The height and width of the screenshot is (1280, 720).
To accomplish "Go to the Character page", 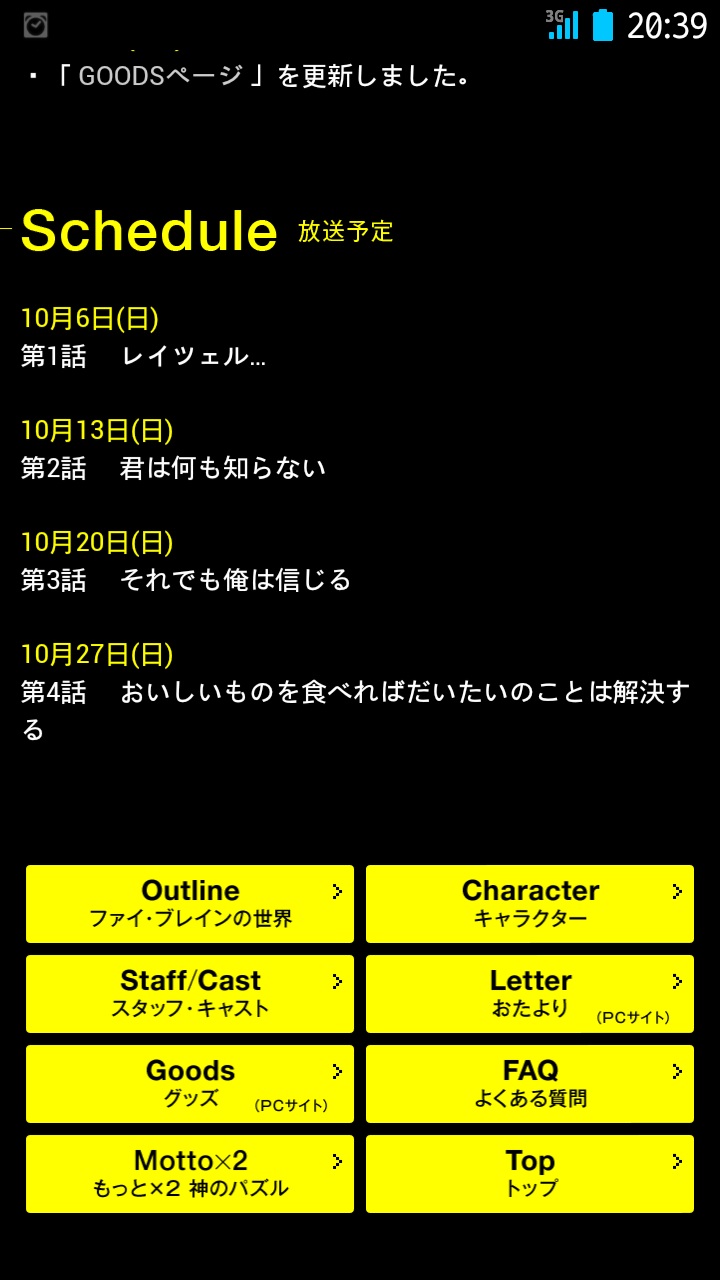I will (x=530, y=903).
